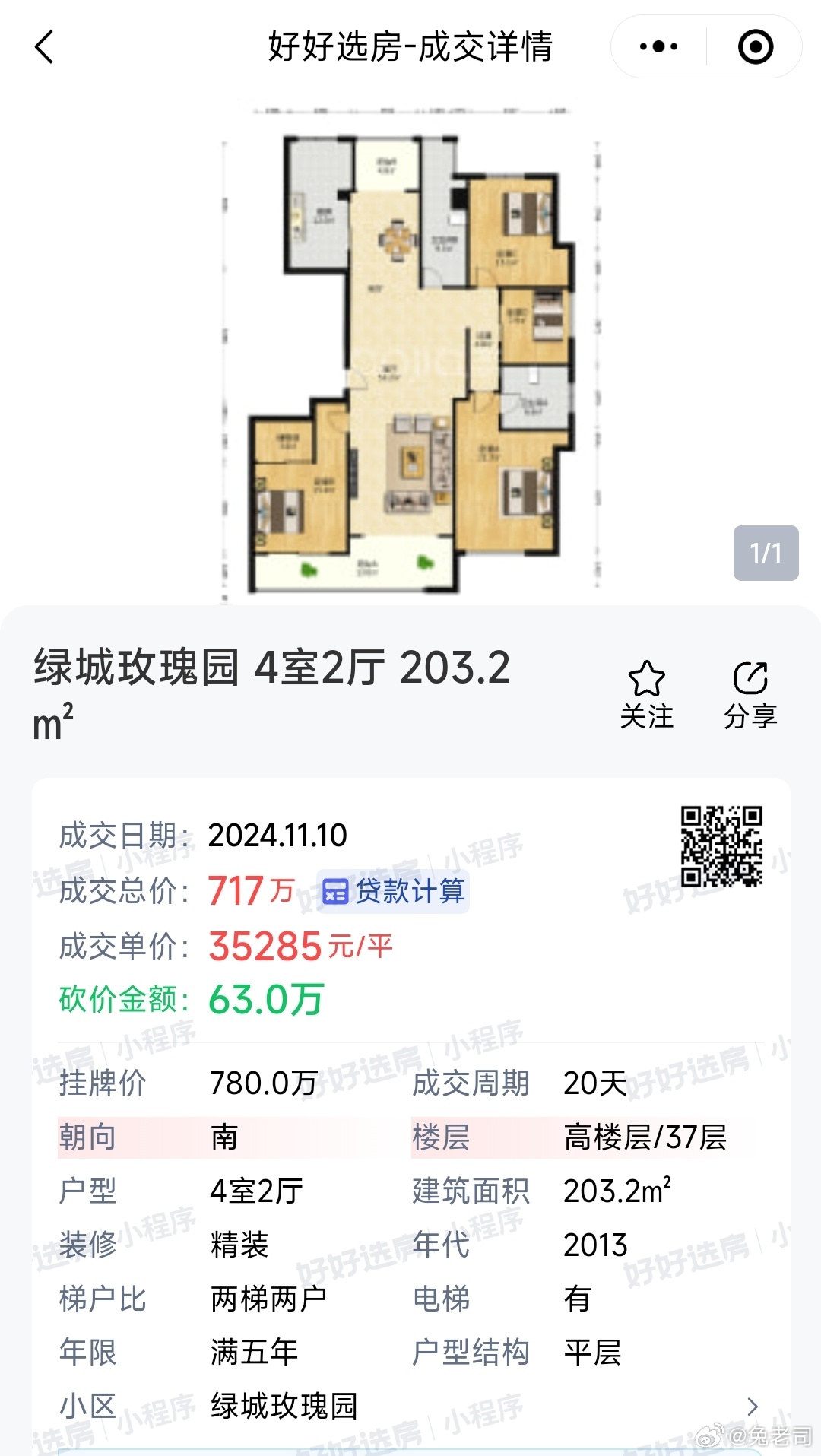Go back using the top-left arrow
The height and width of the screenshot is (1456, 821).
44,47
